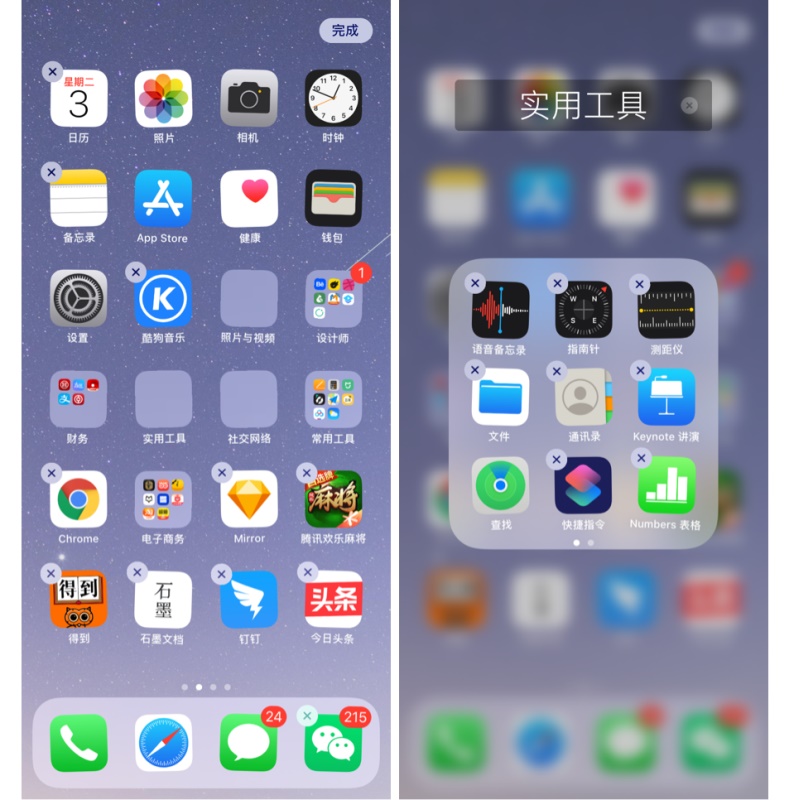The image size is (789, 800).
Task: Launch the 相机 app
Action: (249, 98)
